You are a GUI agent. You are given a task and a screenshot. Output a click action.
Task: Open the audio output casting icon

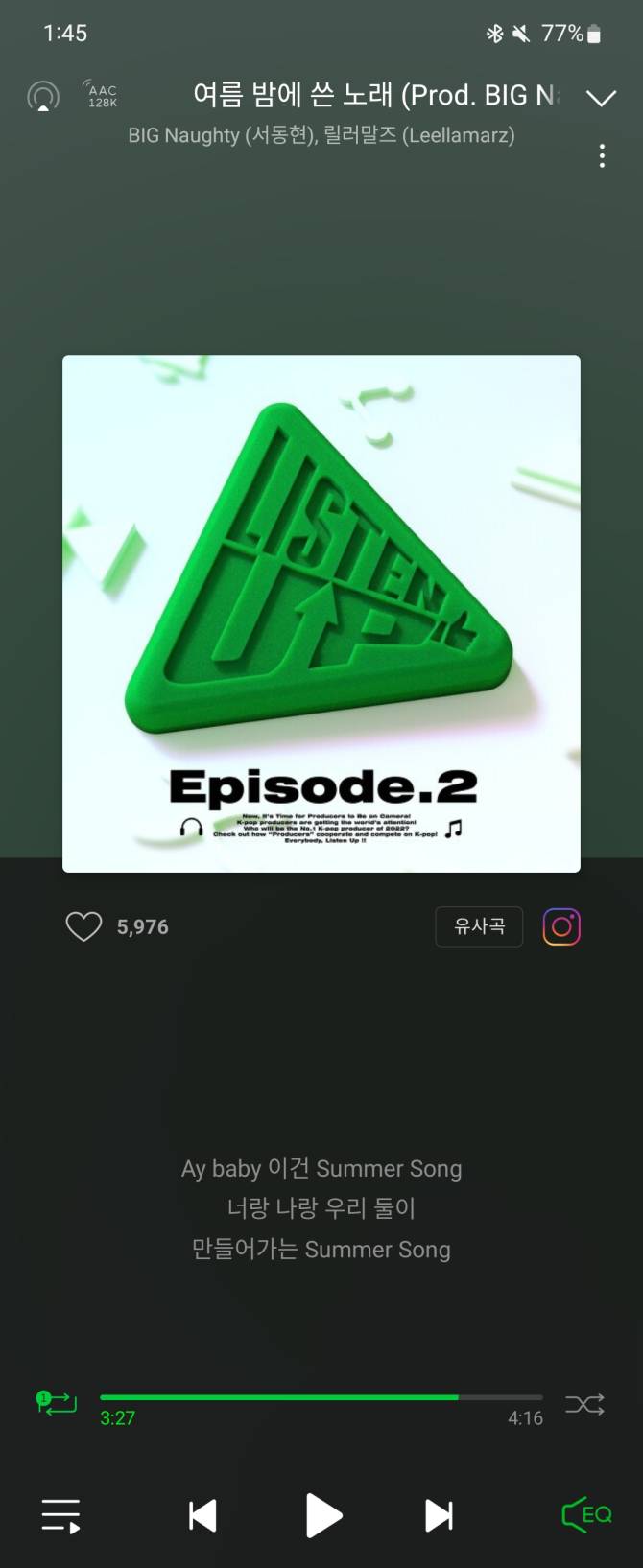pyautogui.click(x=43, y=97)
